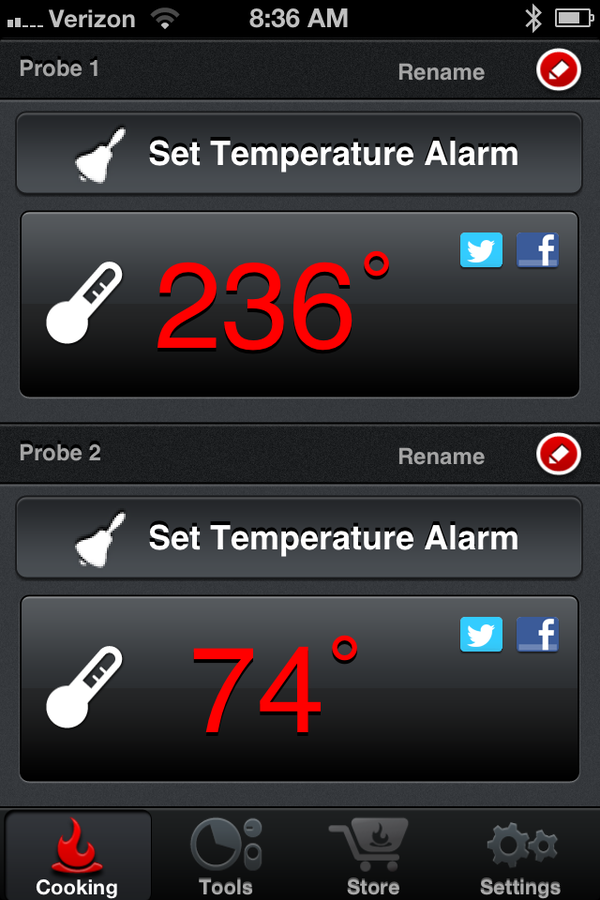600x900 pixels.
Task: Set Temperature Alarm for Probe 1
Action: click(299, 154)
